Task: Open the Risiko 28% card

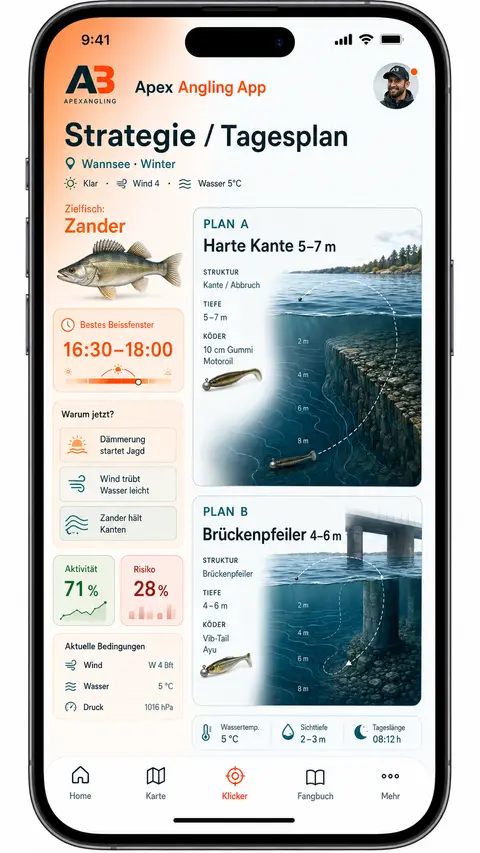Action: (152, 590)
